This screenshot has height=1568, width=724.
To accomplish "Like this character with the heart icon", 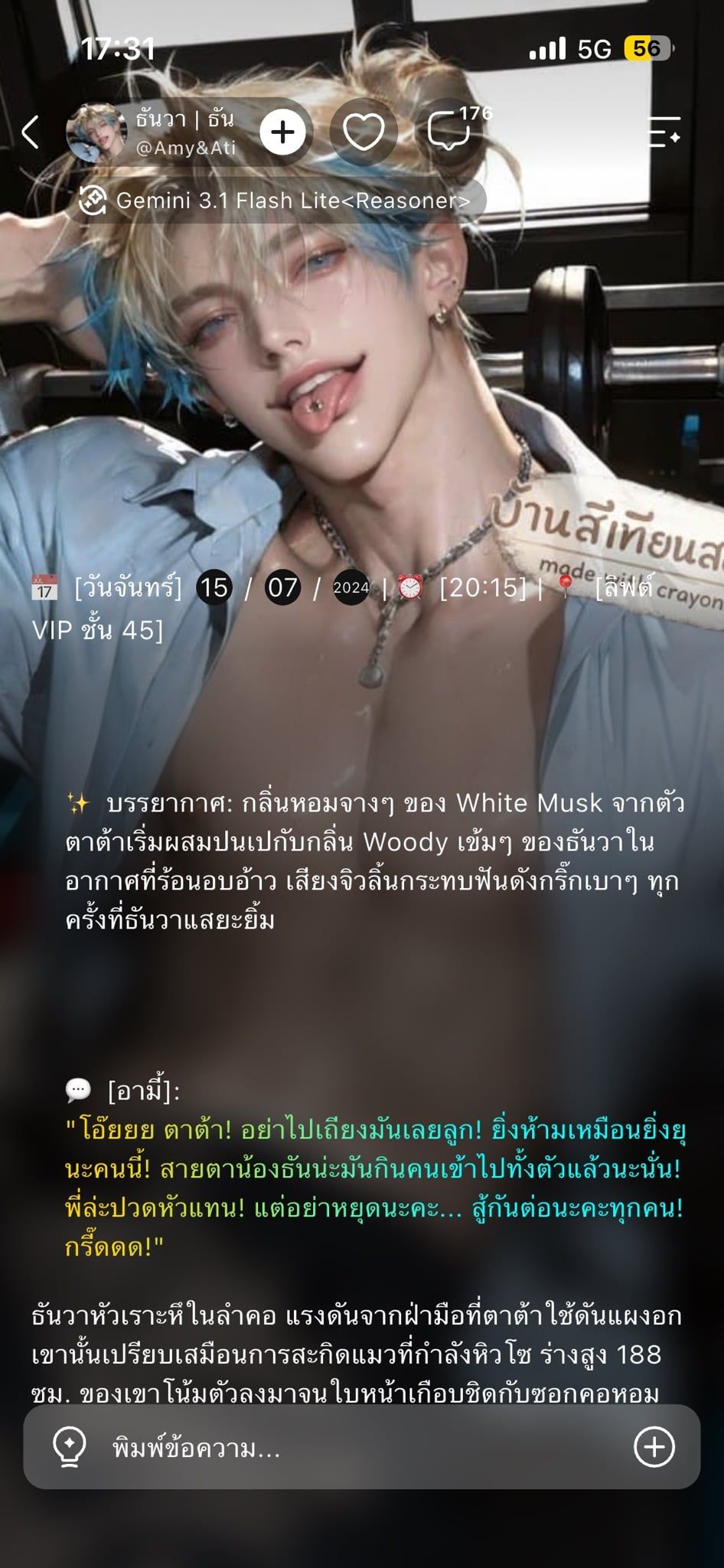I will tap(364, 132).
